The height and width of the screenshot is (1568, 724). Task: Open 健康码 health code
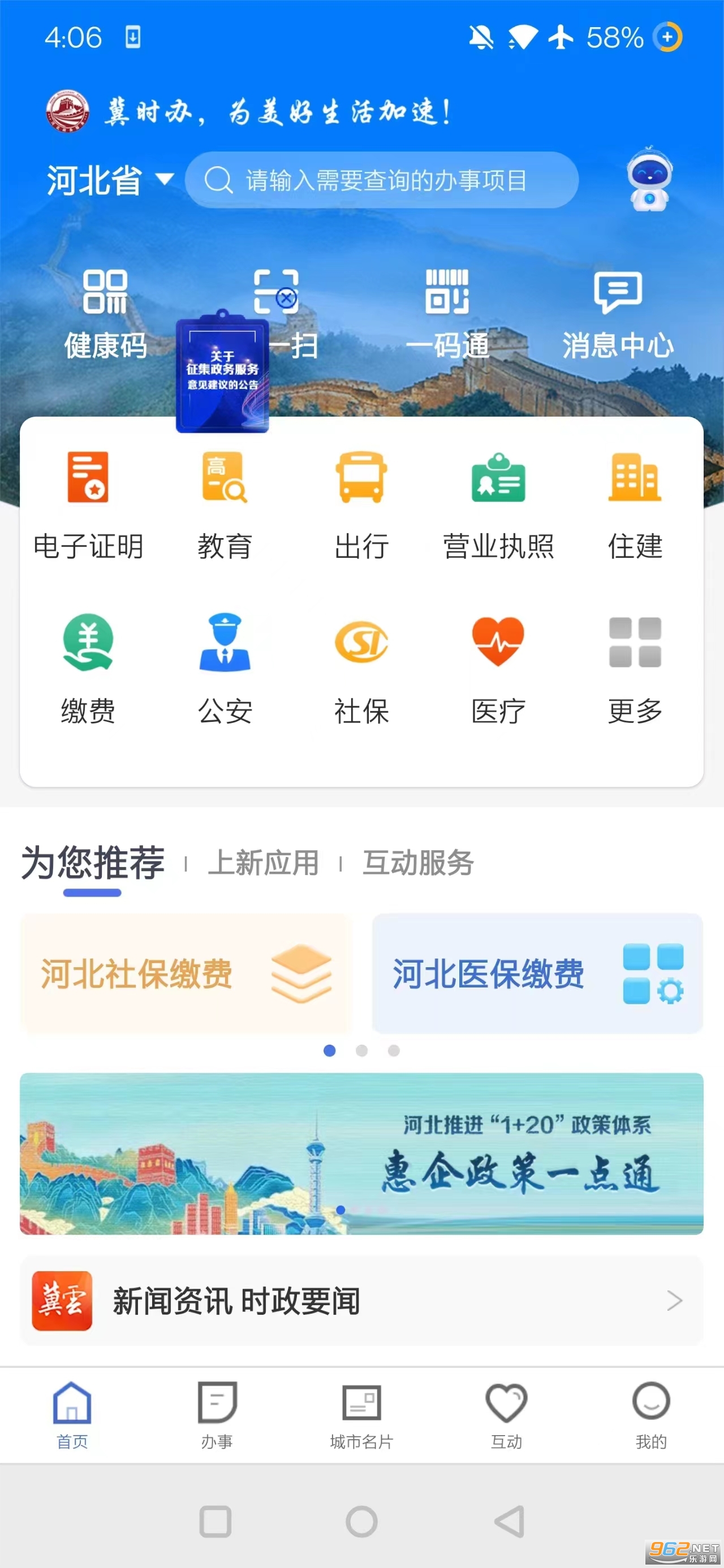click(x=105, y=314)
